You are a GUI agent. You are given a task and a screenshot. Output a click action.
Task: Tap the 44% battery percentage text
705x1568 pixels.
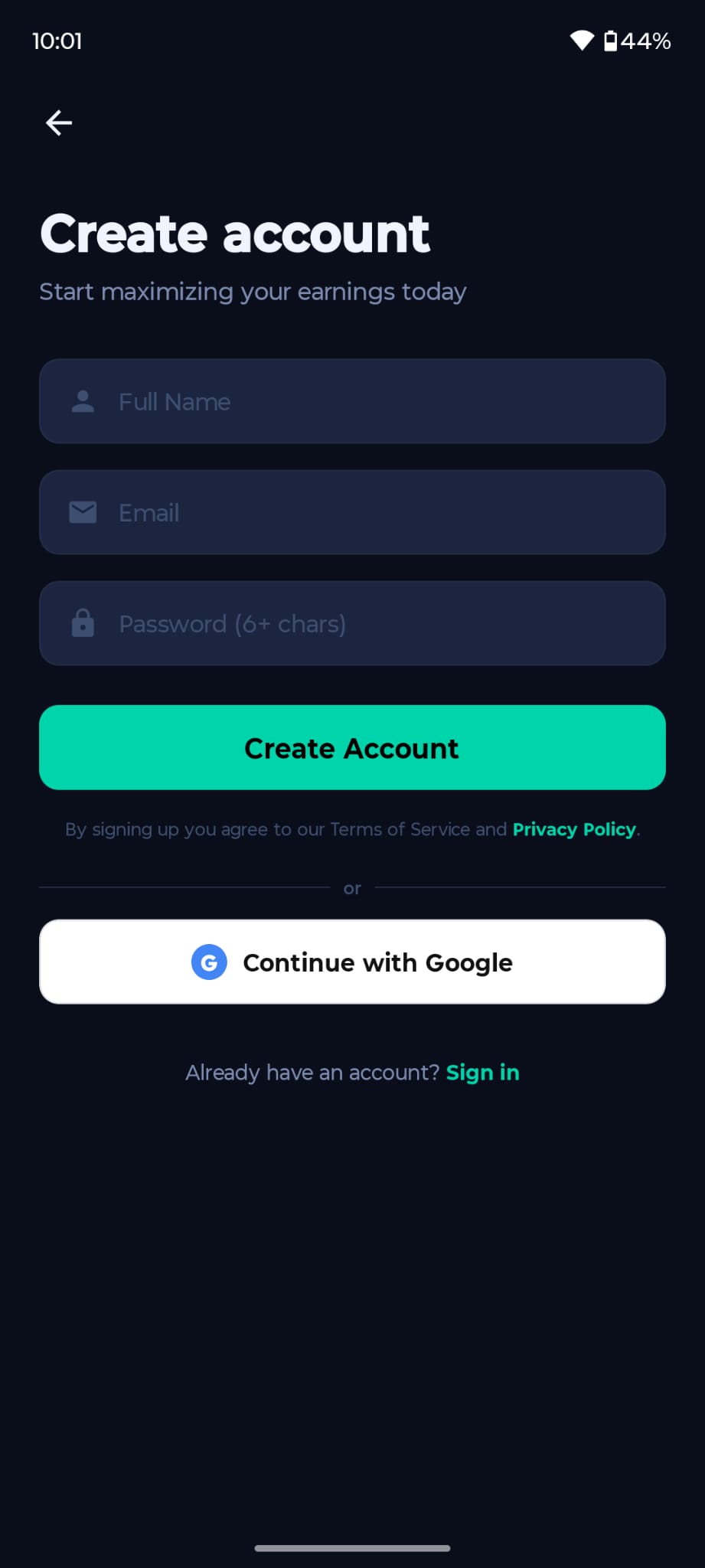tap(645, 41)
